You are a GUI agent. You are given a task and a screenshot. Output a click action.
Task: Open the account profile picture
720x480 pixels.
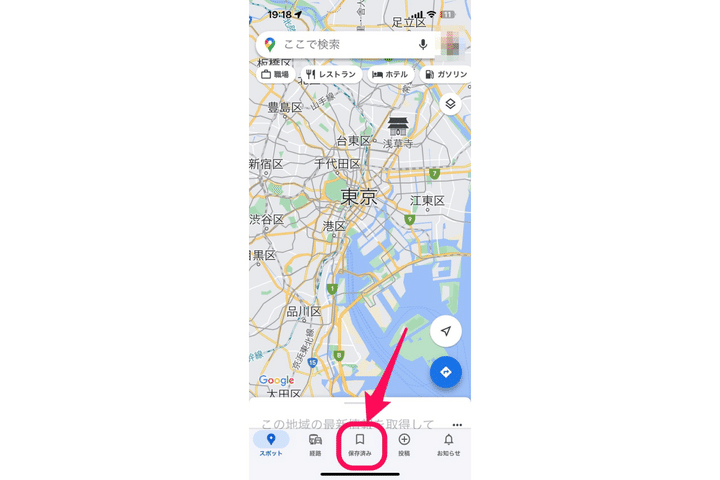pyautogui.click(x=452, y=45)
